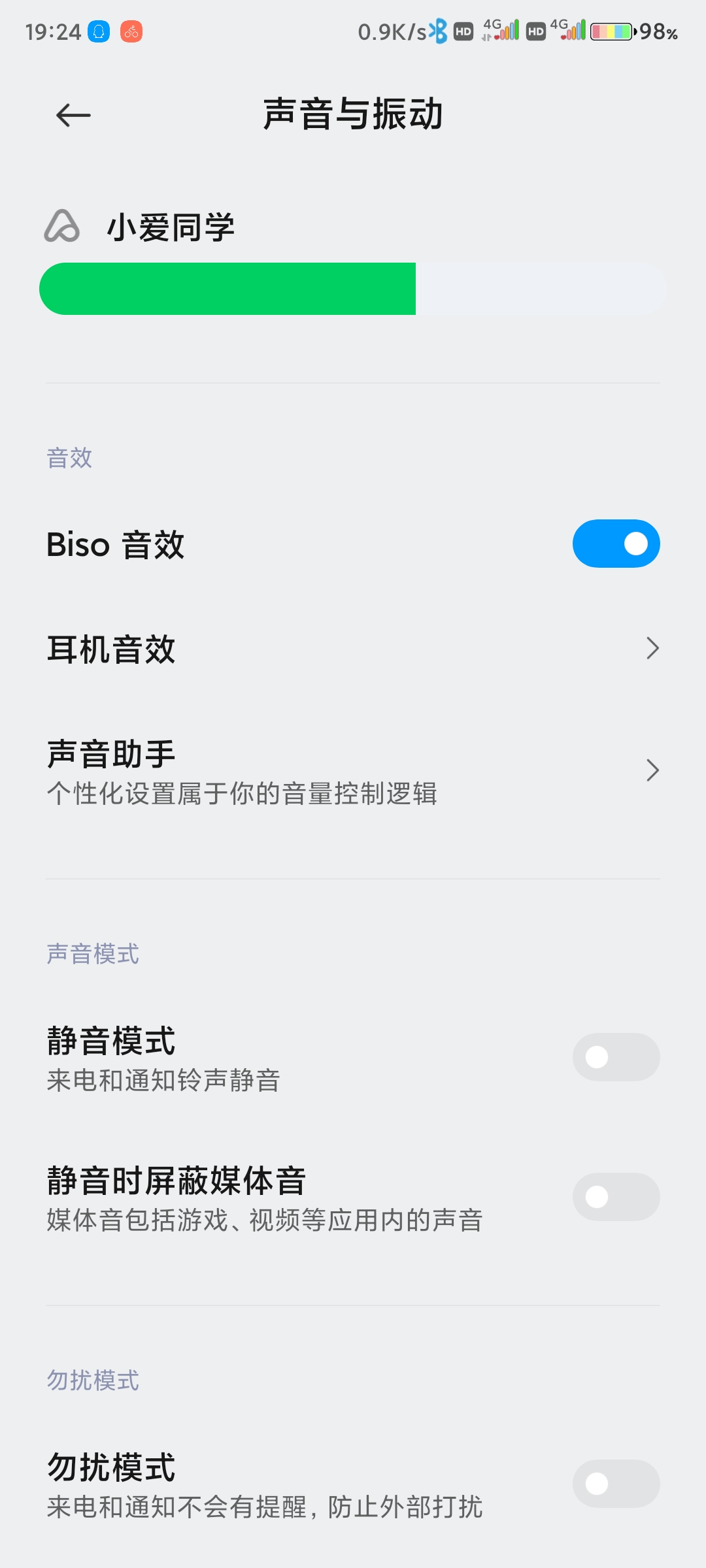Tap the 小爱同学 volume slider
The height and width of the screenshot is (1568, 706).
pyautogui.click(x=353, y=289)
